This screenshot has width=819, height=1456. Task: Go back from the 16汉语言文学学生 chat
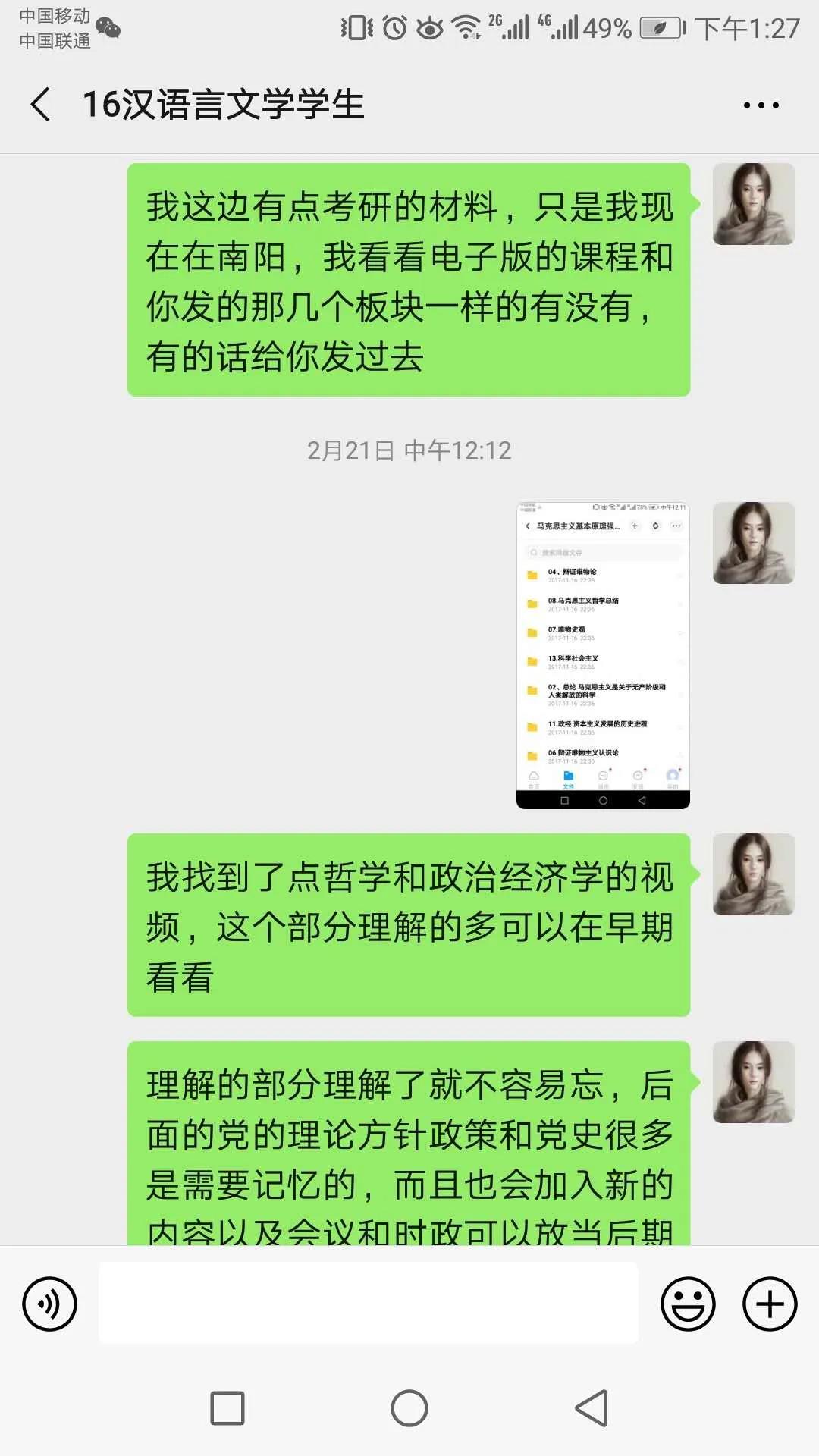pyautogui.click(x=41, y=104)
